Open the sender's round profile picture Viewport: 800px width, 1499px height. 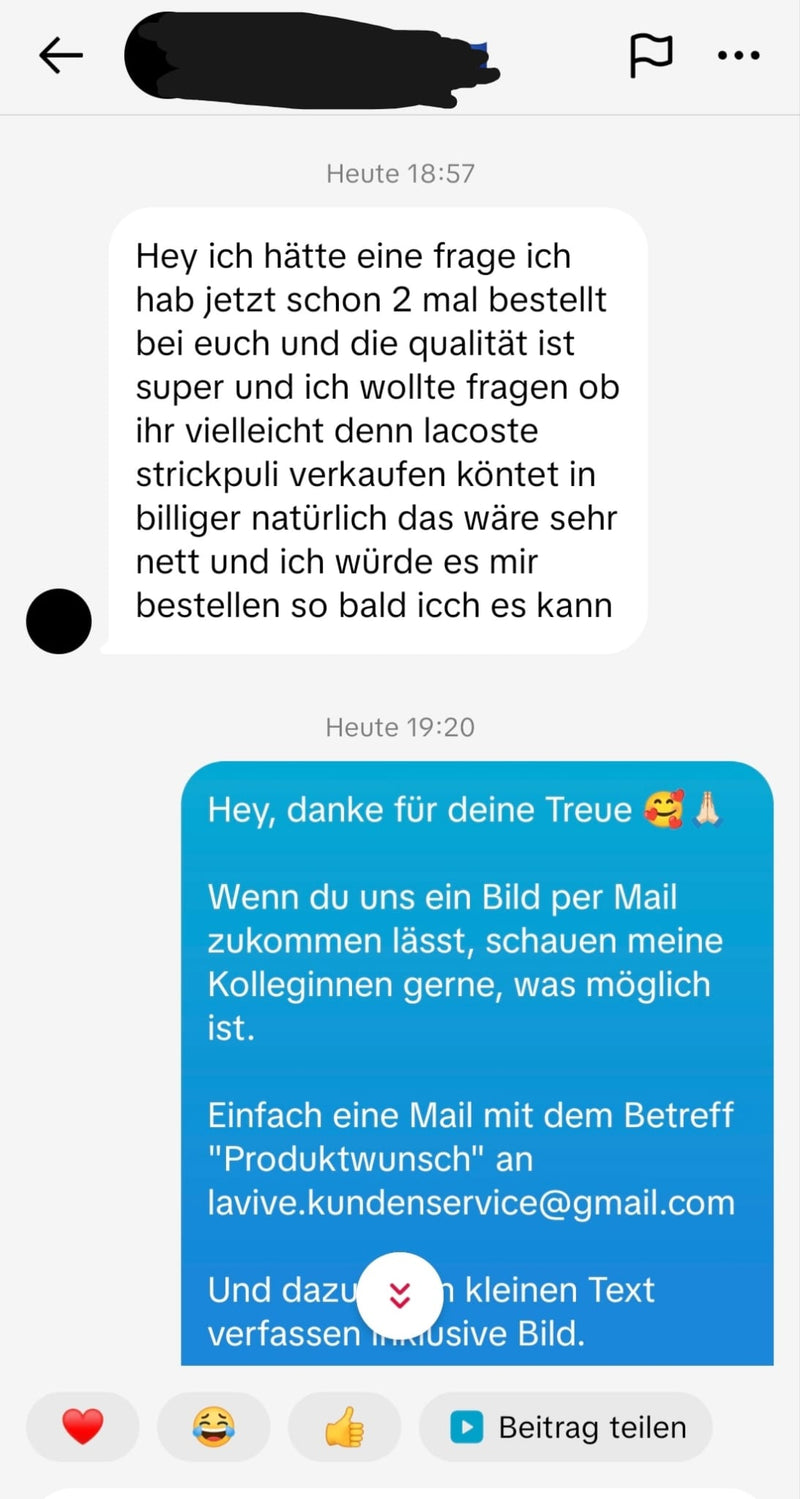pos(59,621)
